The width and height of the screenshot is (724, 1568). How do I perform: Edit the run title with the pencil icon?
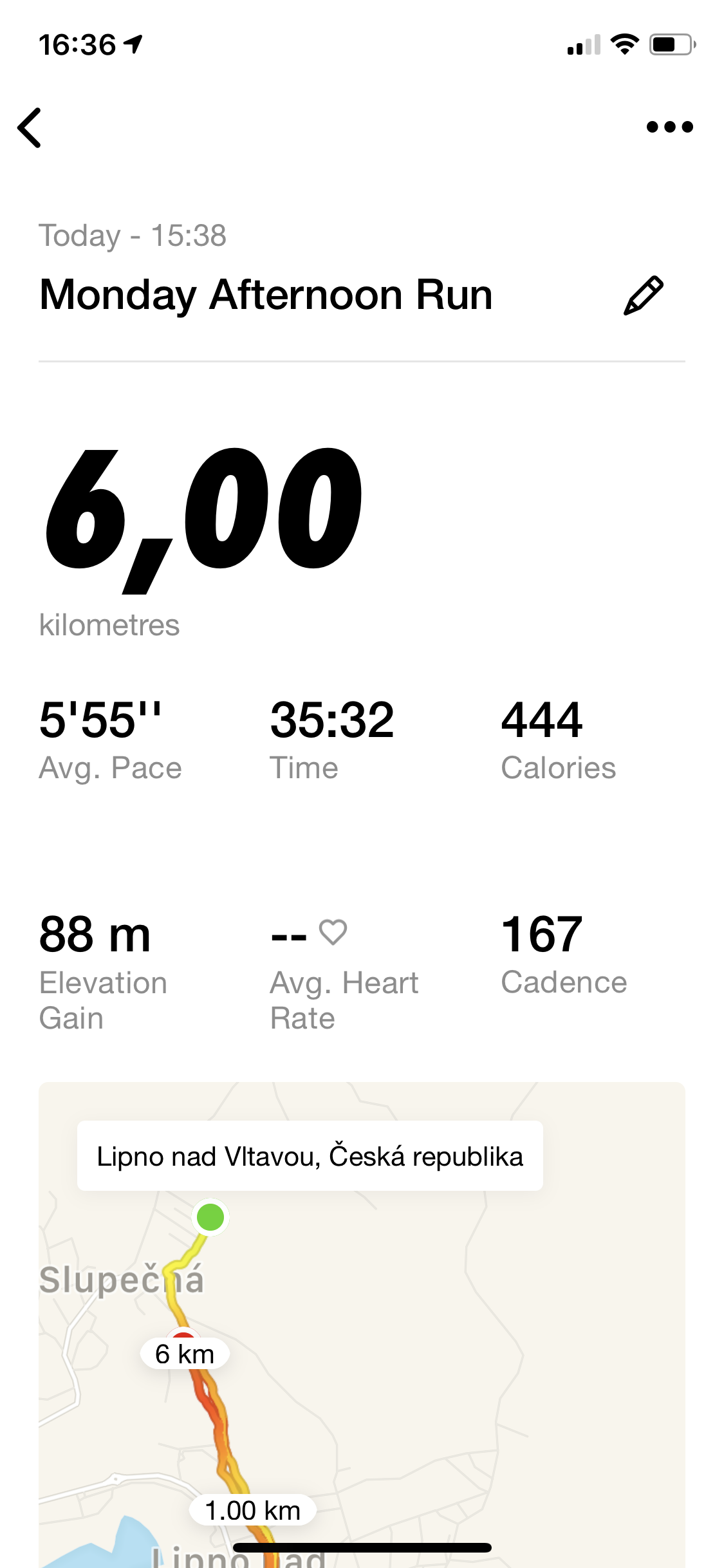pos(643,295)
